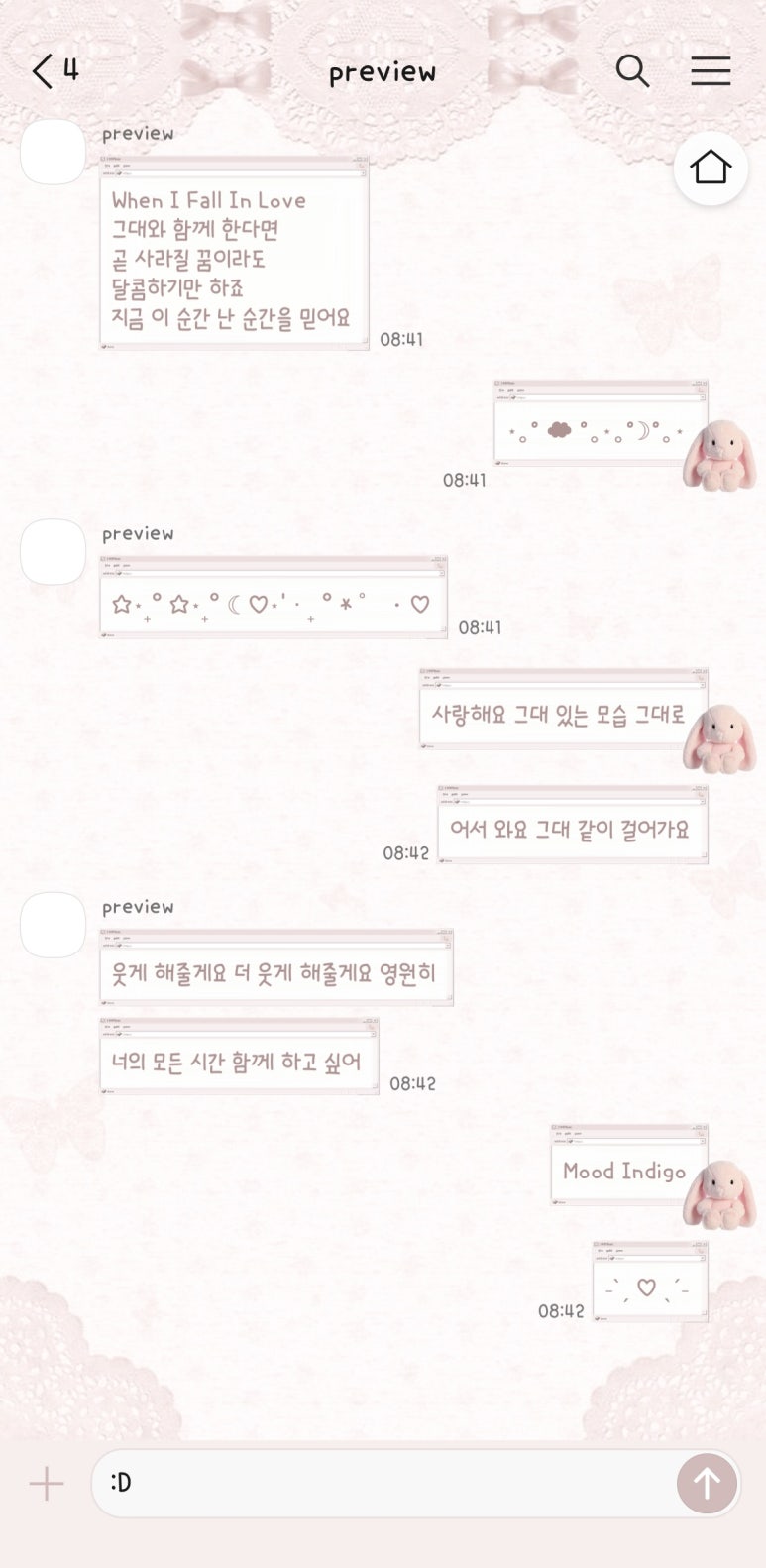Tap the floating home button
This screenshot has height=1568, width=766.
(x=711, y=168)
